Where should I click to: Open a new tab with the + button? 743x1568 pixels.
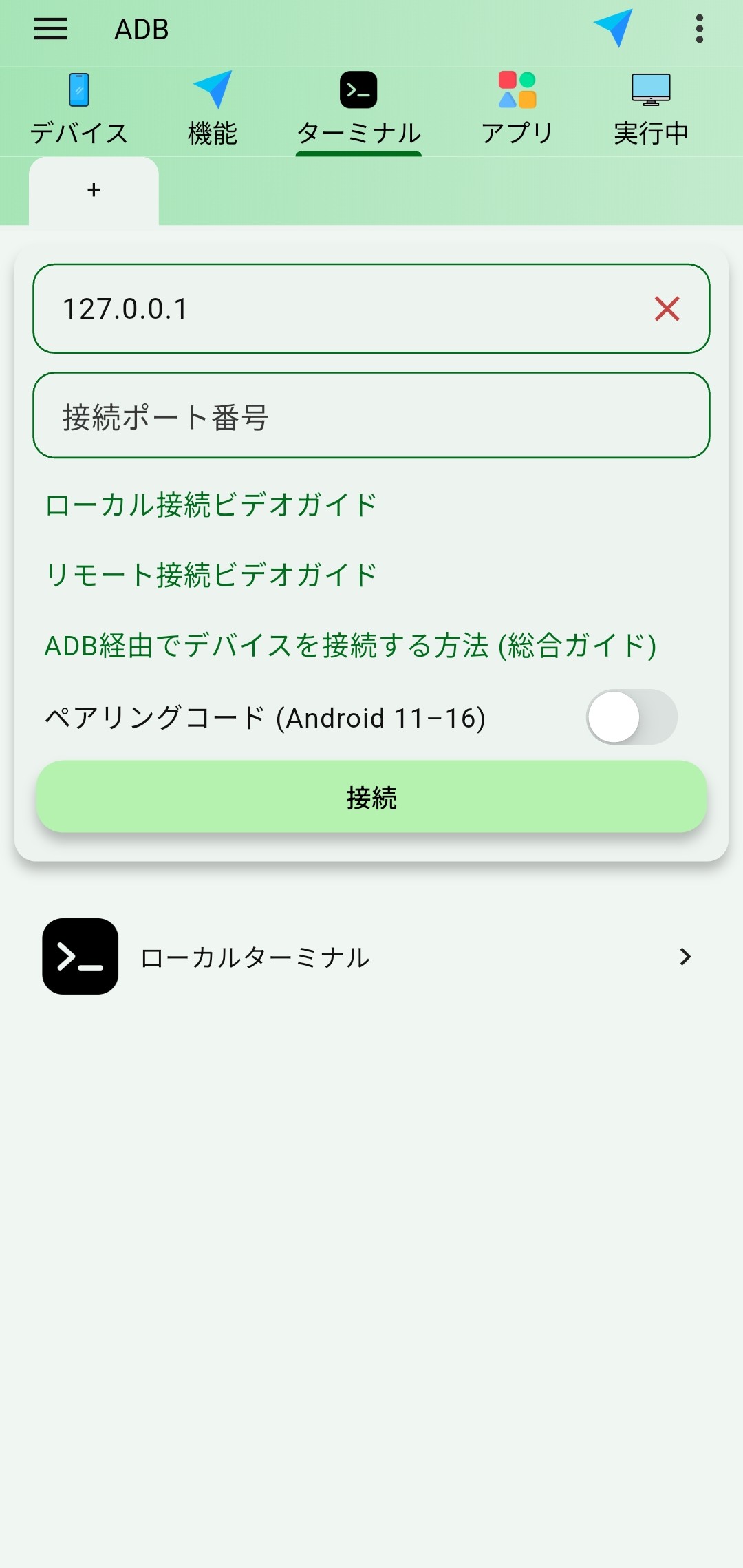pos(92,190)
